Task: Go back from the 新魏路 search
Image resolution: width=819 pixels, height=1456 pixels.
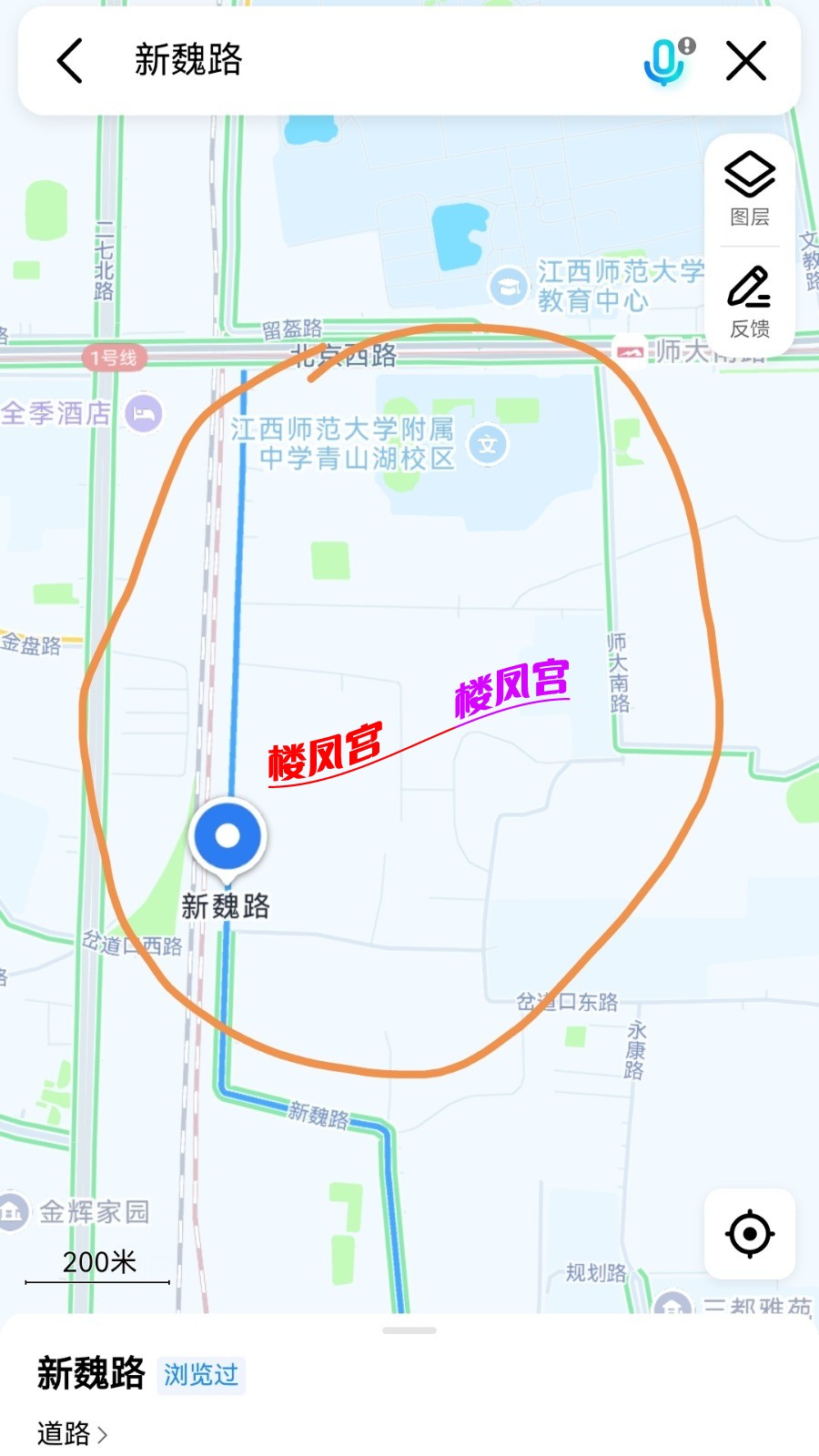Action: [x=70, y=61]
